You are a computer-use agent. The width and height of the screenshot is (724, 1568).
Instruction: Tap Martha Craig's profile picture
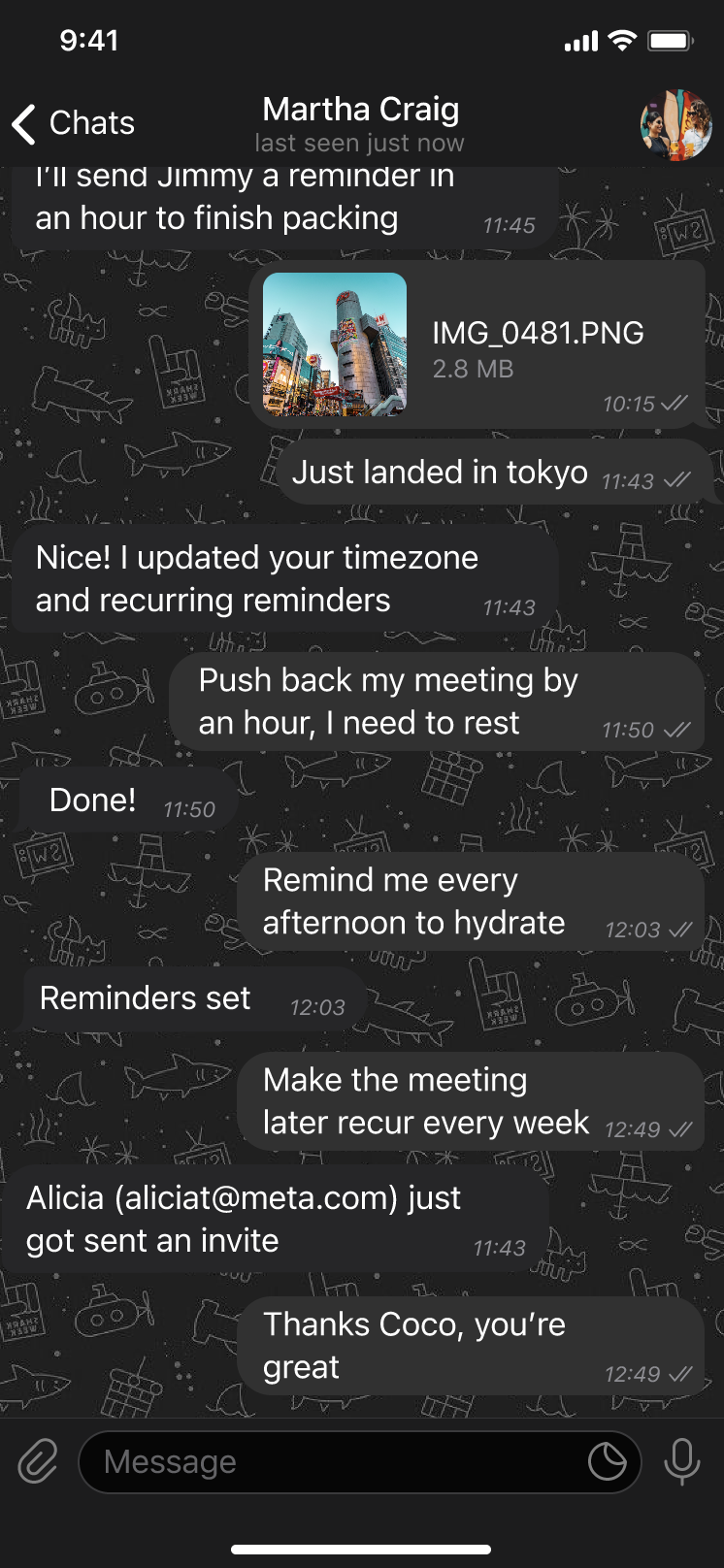tap(675, 124)
